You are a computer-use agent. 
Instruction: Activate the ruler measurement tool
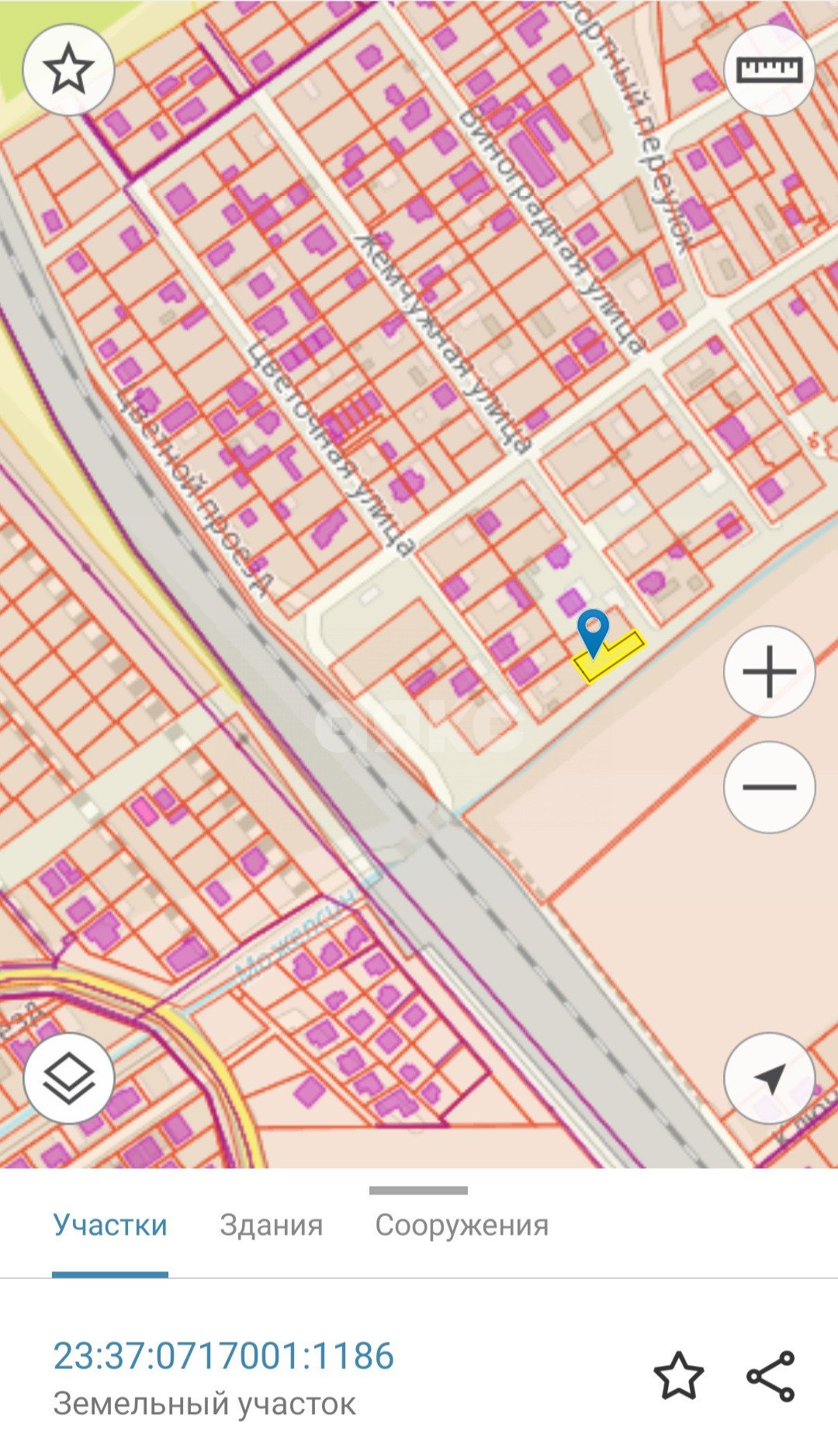769,70
